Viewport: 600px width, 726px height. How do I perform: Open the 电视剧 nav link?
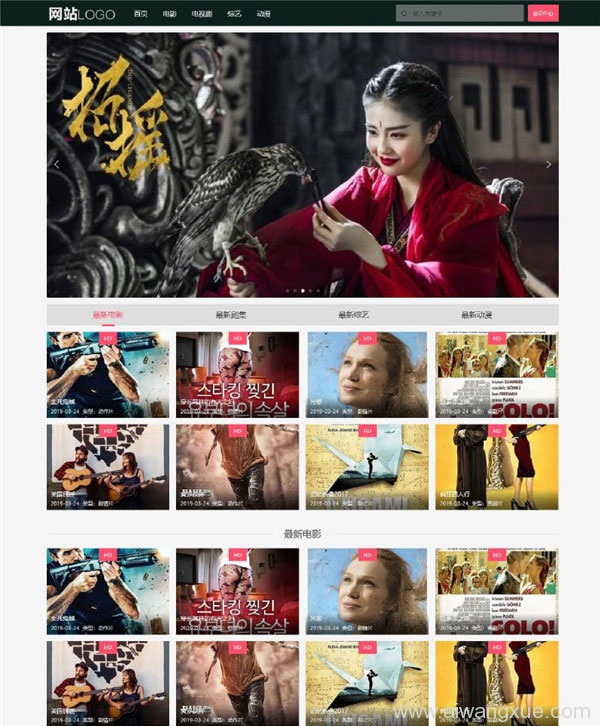coord(201,14)
